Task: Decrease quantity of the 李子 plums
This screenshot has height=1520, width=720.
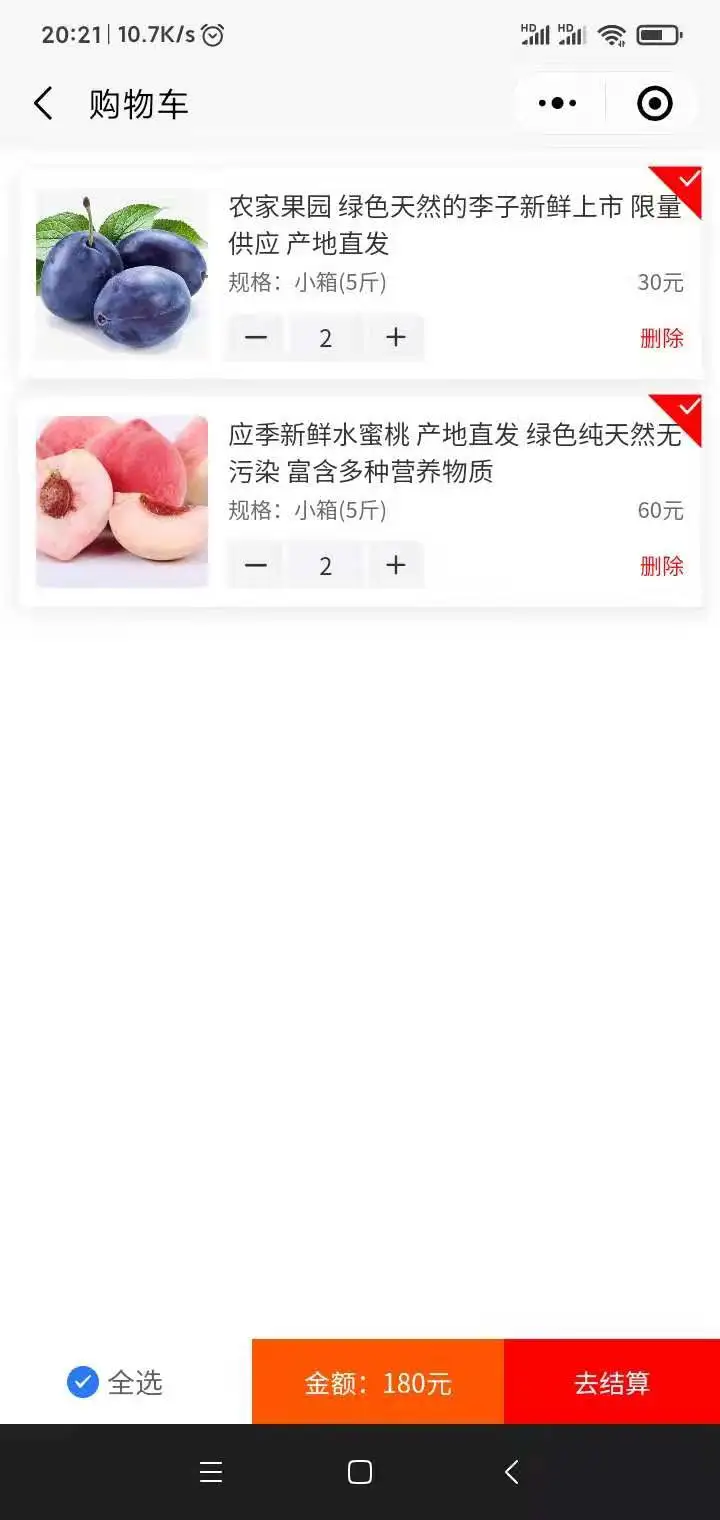Action: click(256, 337)
